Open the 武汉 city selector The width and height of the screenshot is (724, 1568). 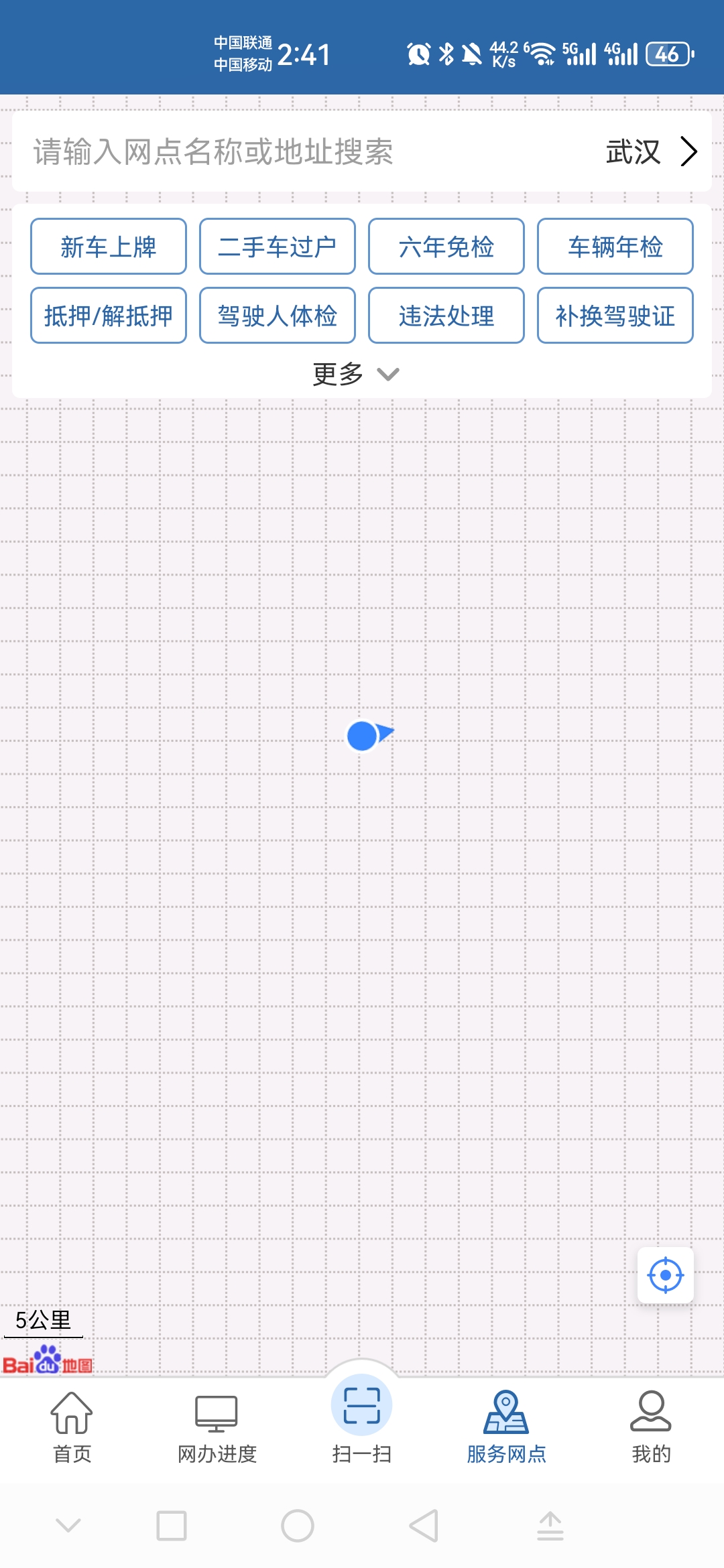650,151
